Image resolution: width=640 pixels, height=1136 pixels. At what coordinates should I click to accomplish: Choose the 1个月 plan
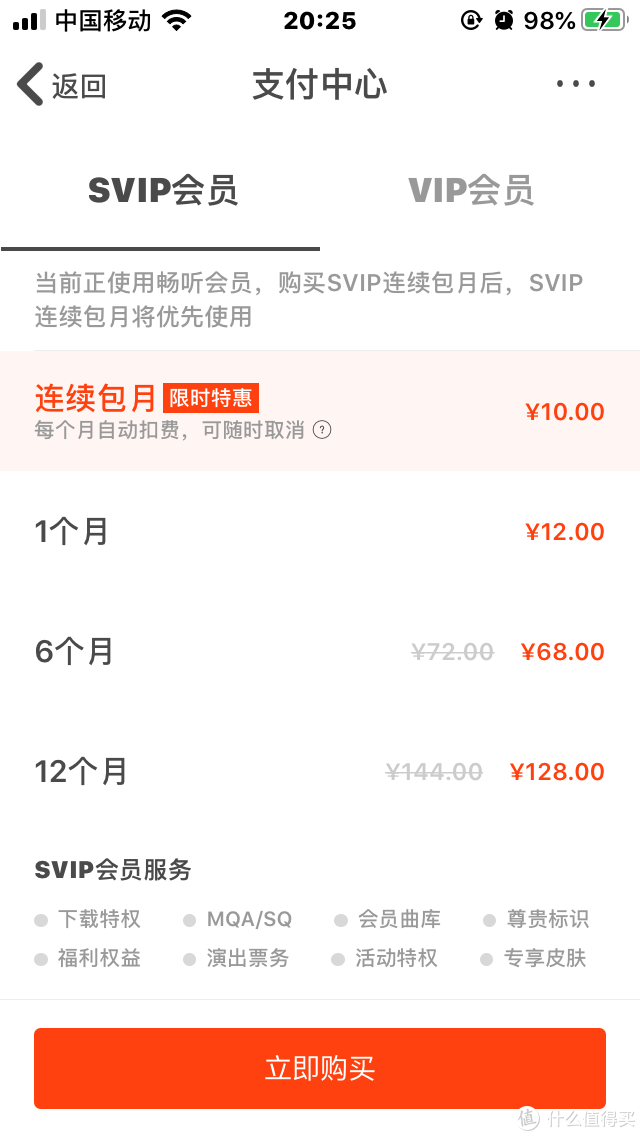tap(320, 532)
